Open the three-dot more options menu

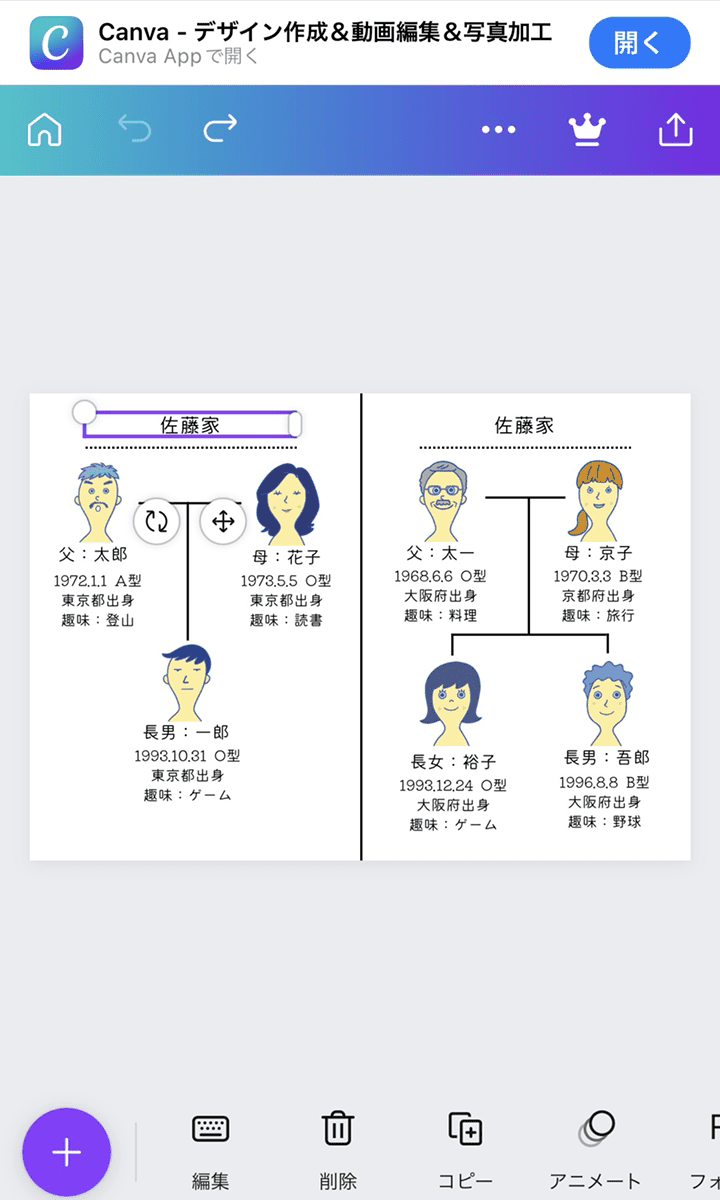498,130
